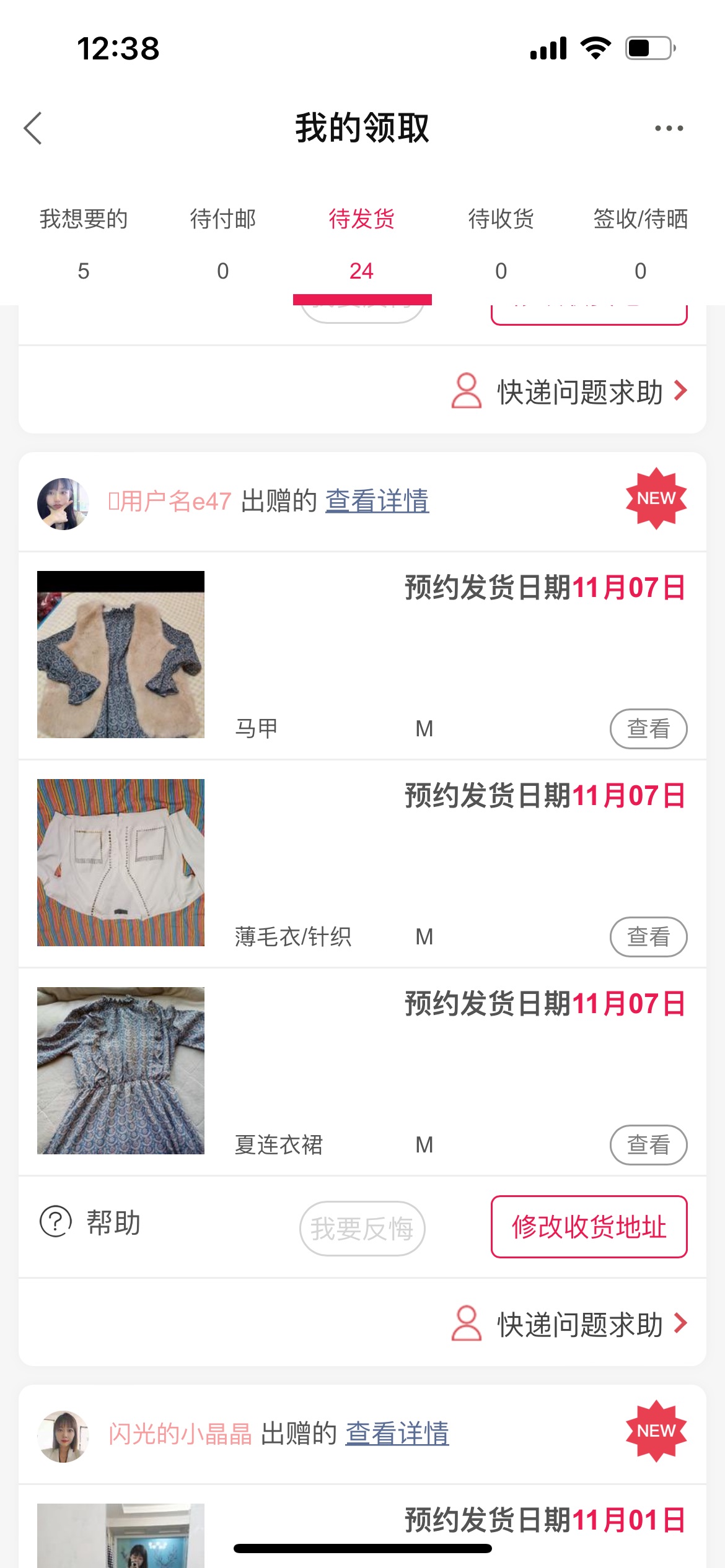Tap 查看 for the 马甲 item

pos(649,729)
